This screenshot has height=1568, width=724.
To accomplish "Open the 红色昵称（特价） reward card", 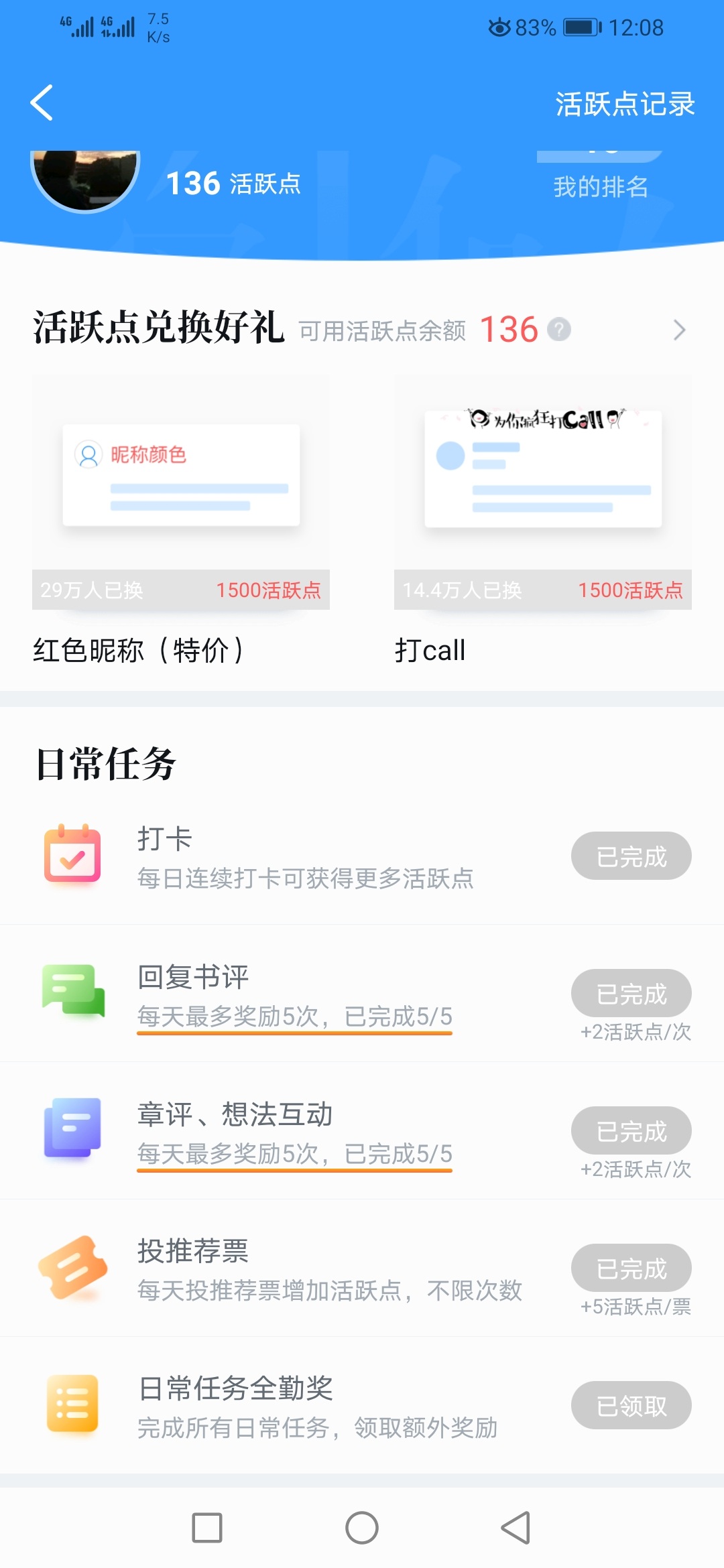I will 181,519.
